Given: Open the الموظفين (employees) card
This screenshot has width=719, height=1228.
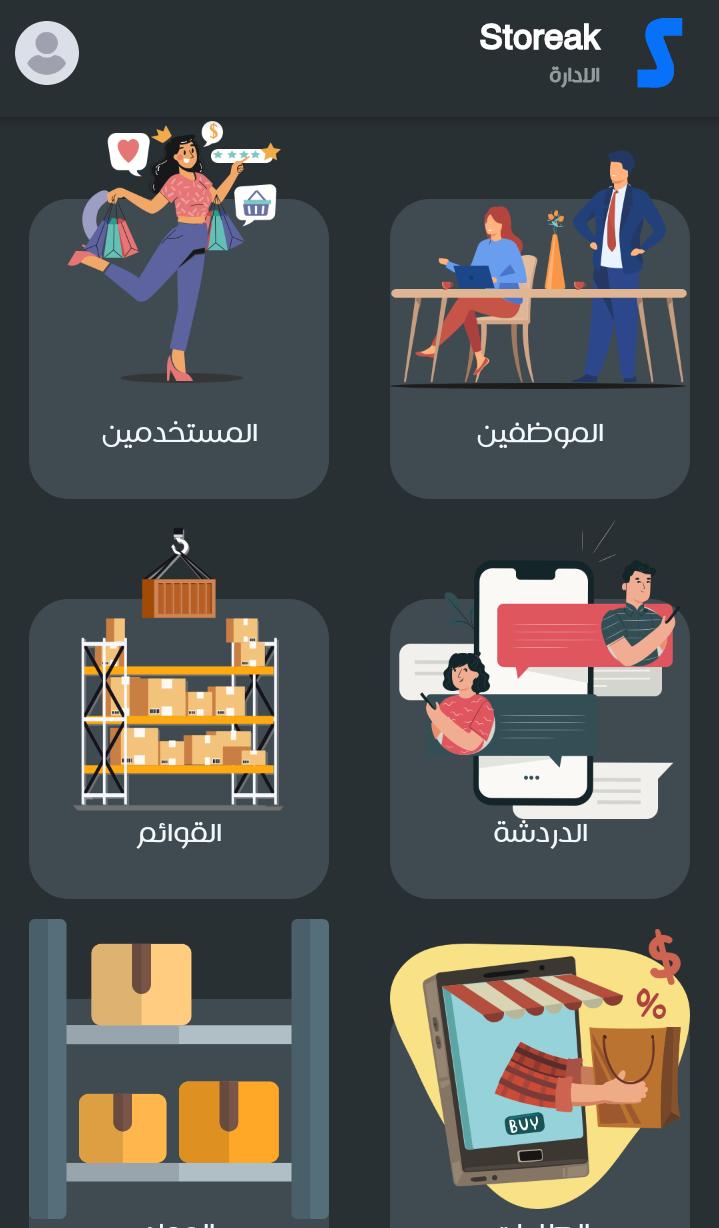Looking at the screenshot, I should coord(539,348).
